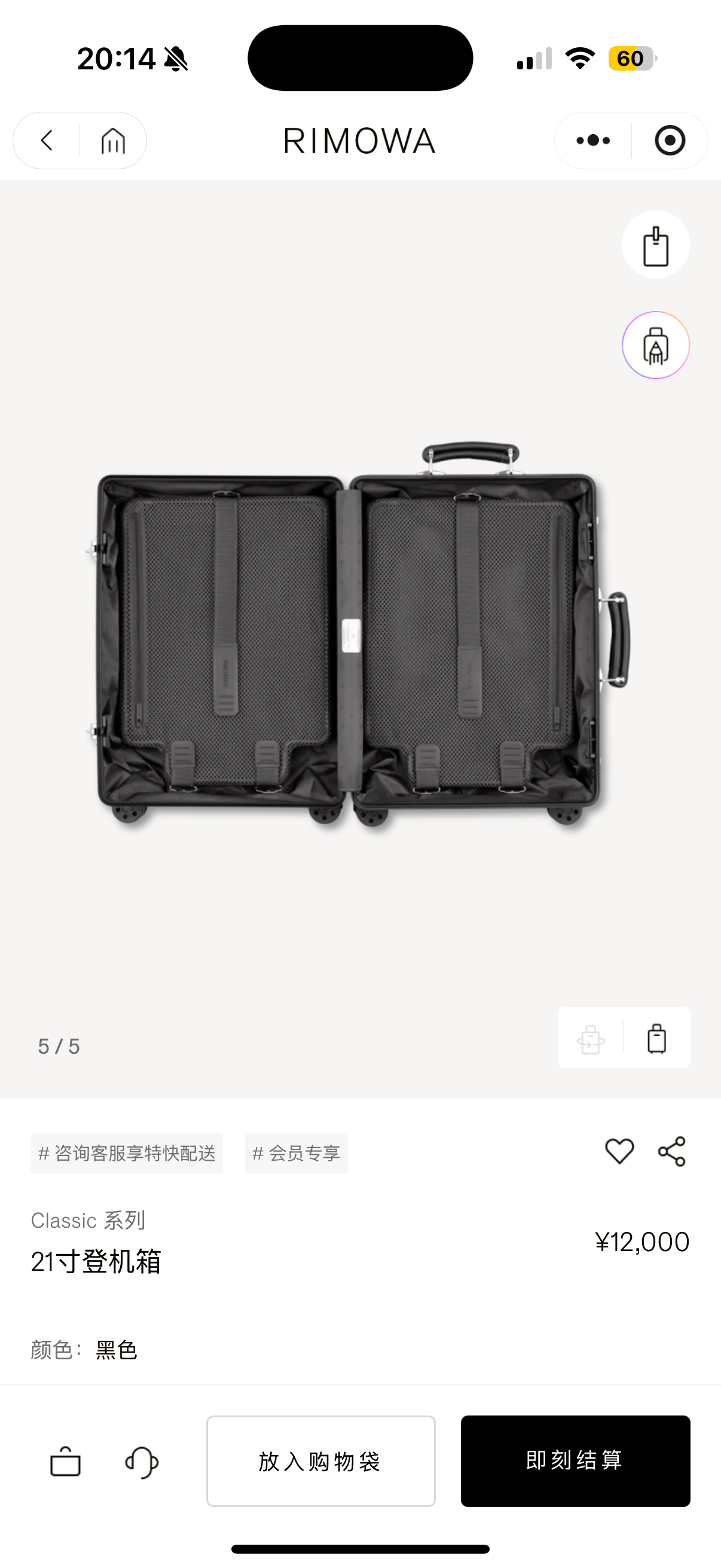Select the 咨询客服享特快配送 tag
This screenshot has height=1568, width=721.
pyautogui.click(x=127, y=1154)
